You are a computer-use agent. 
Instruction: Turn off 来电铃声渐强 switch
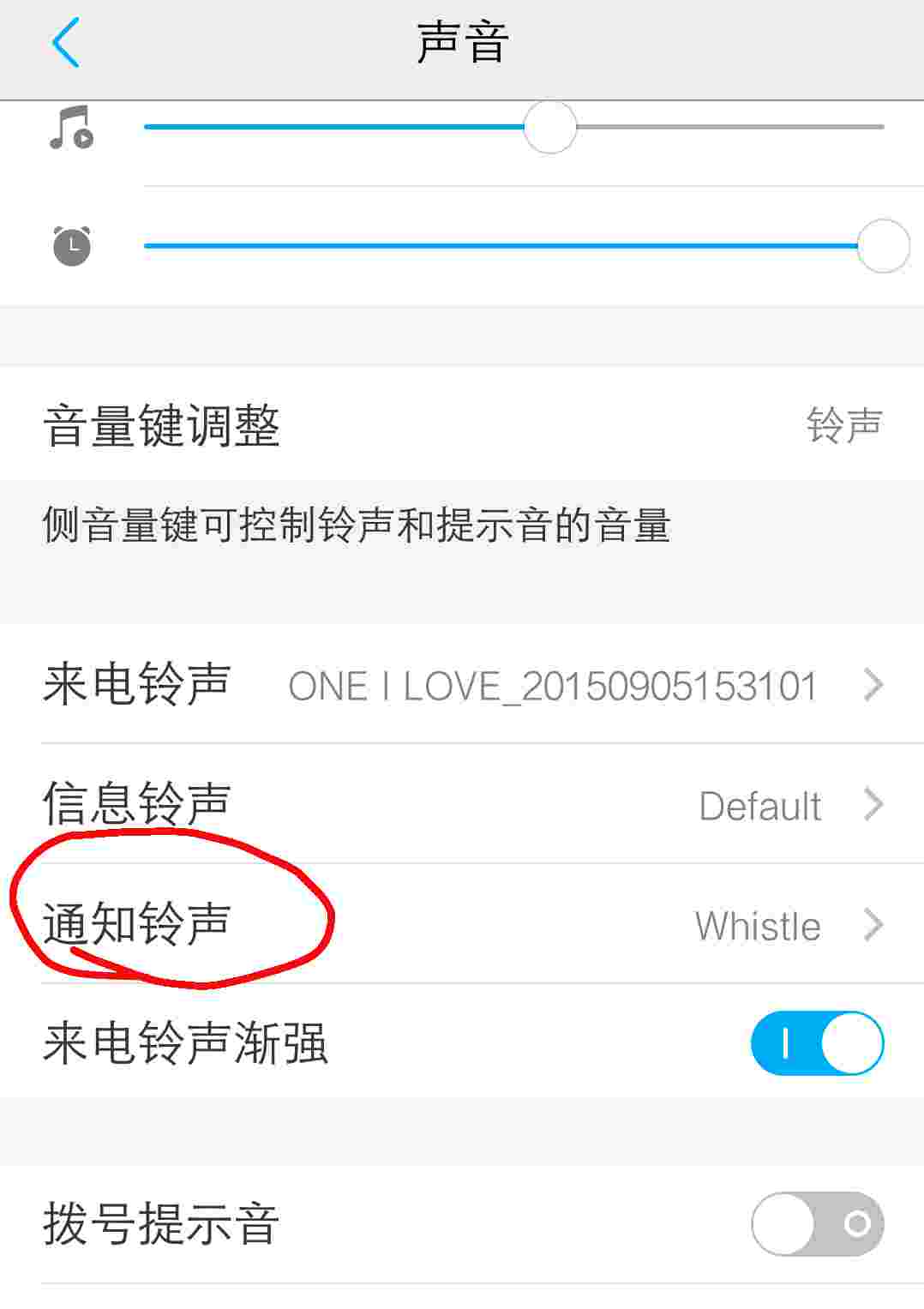pos(816,1043)
